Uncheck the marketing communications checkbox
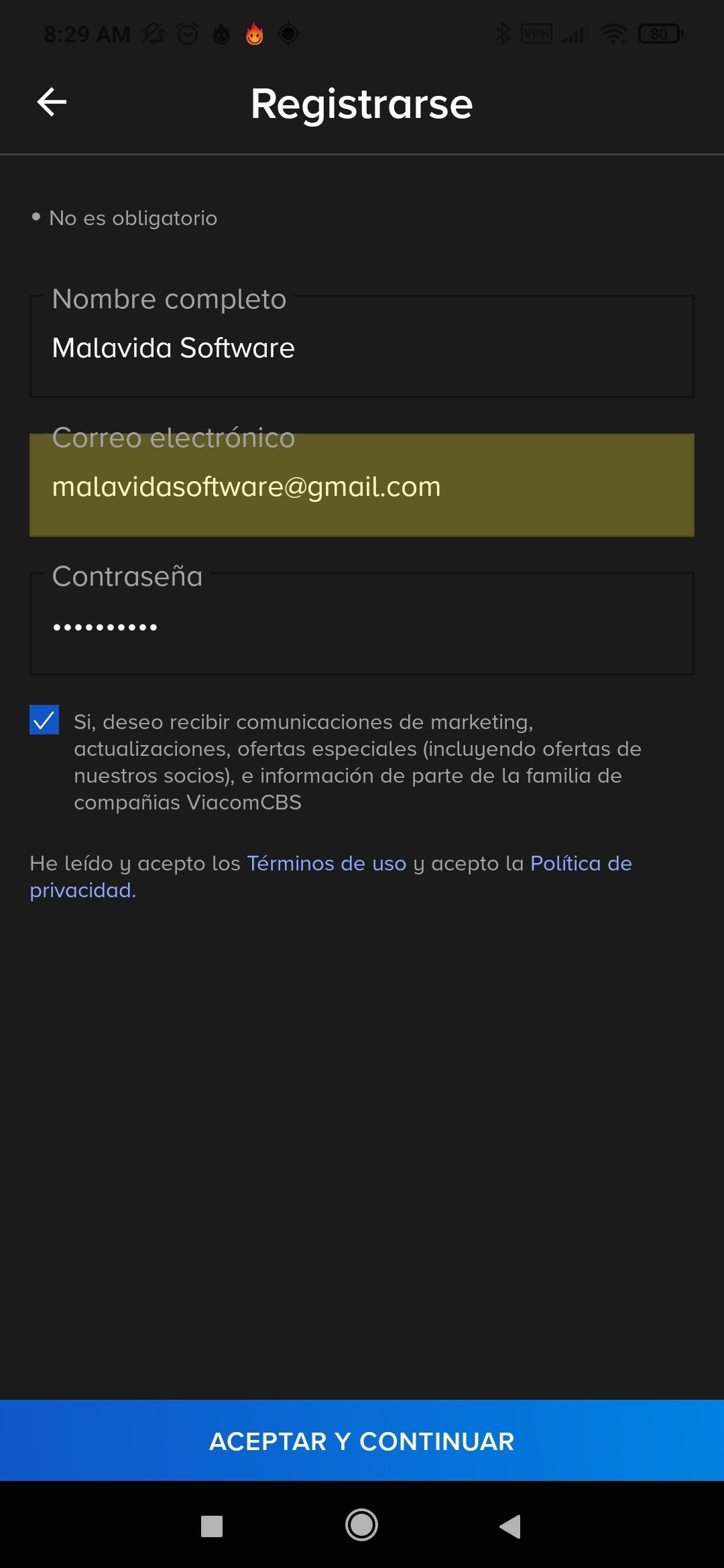724x1568 pixels. pos(44,720)
